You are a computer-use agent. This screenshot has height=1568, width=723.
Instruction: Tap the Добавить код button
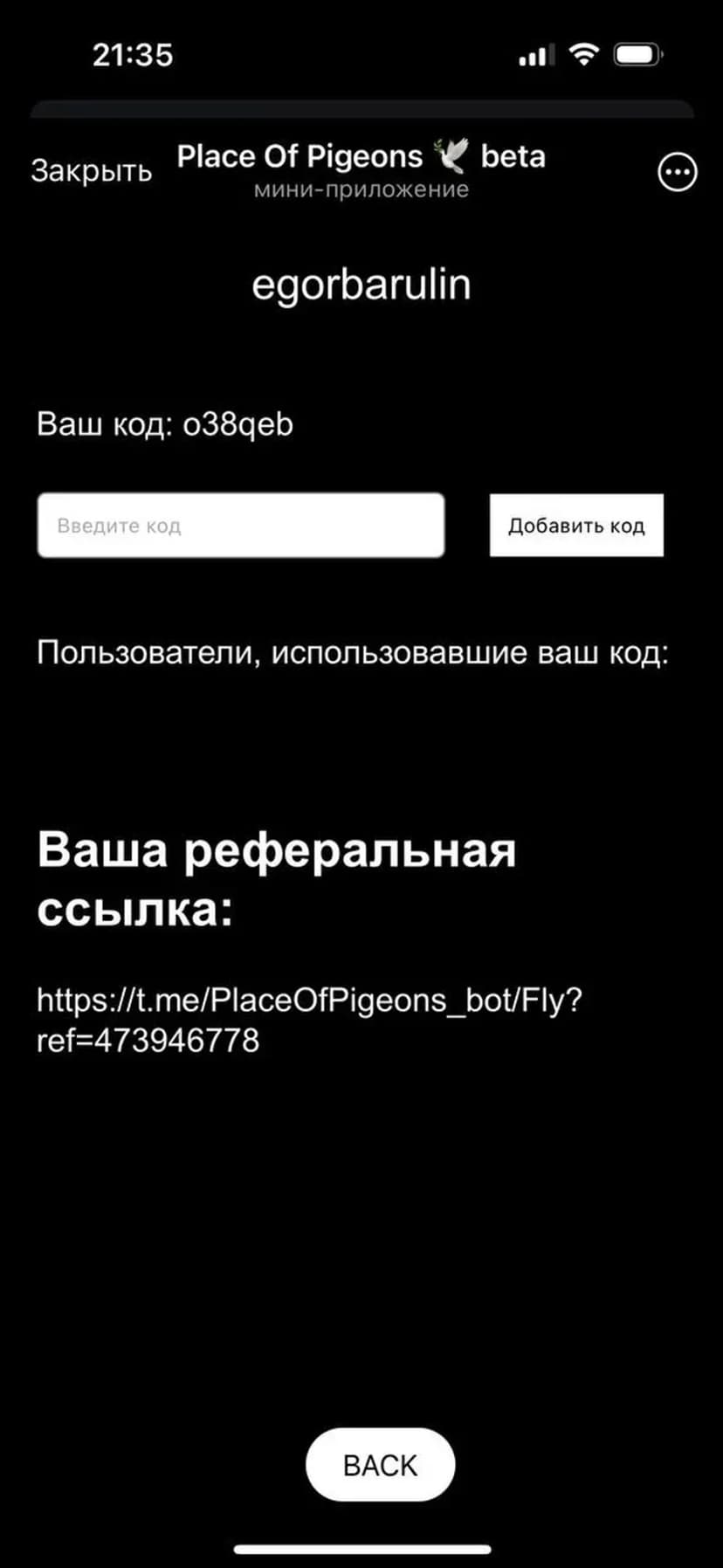tap(576, 526)
